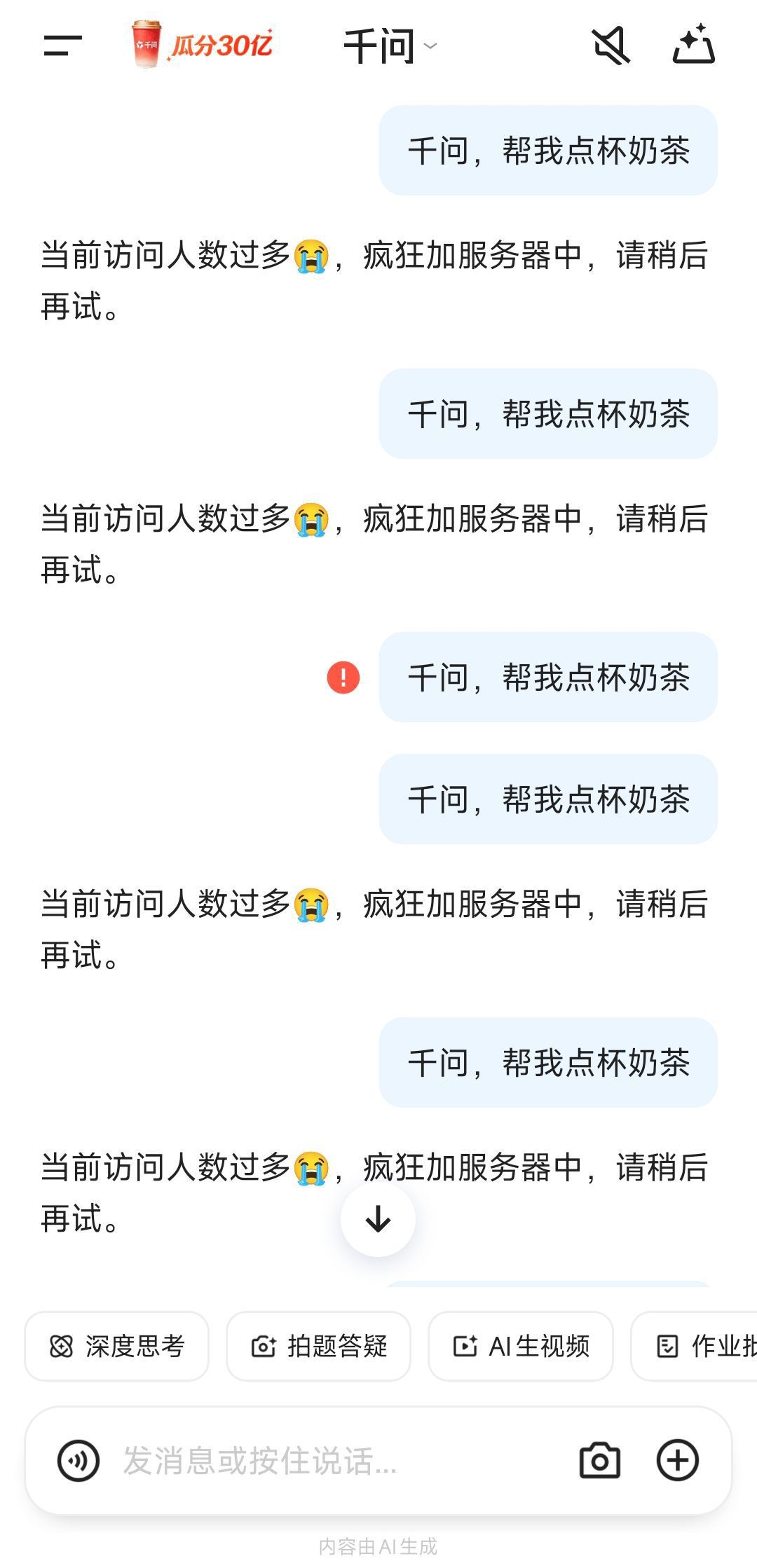757x1568 pixels.
Task: Open the camera from input bar
Action: 600,1461
